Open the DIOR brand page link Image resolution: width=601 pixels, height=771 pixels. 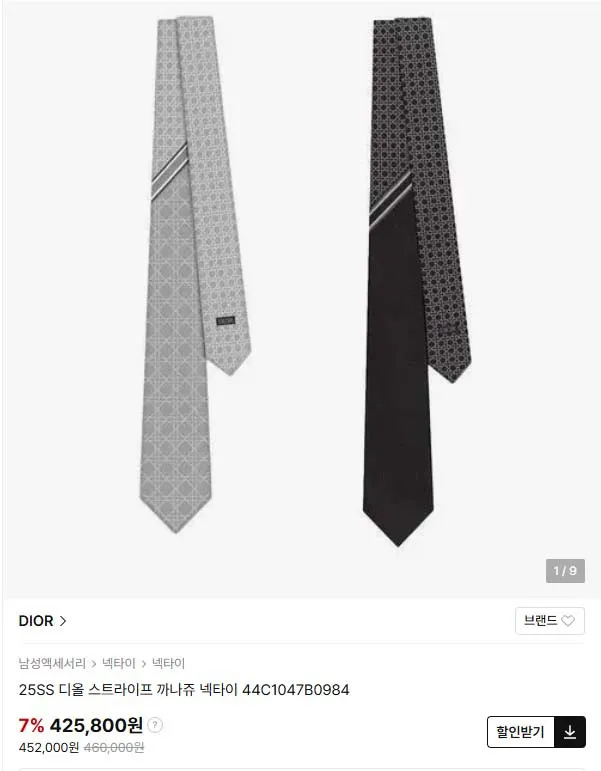click(x=43, y=621)
